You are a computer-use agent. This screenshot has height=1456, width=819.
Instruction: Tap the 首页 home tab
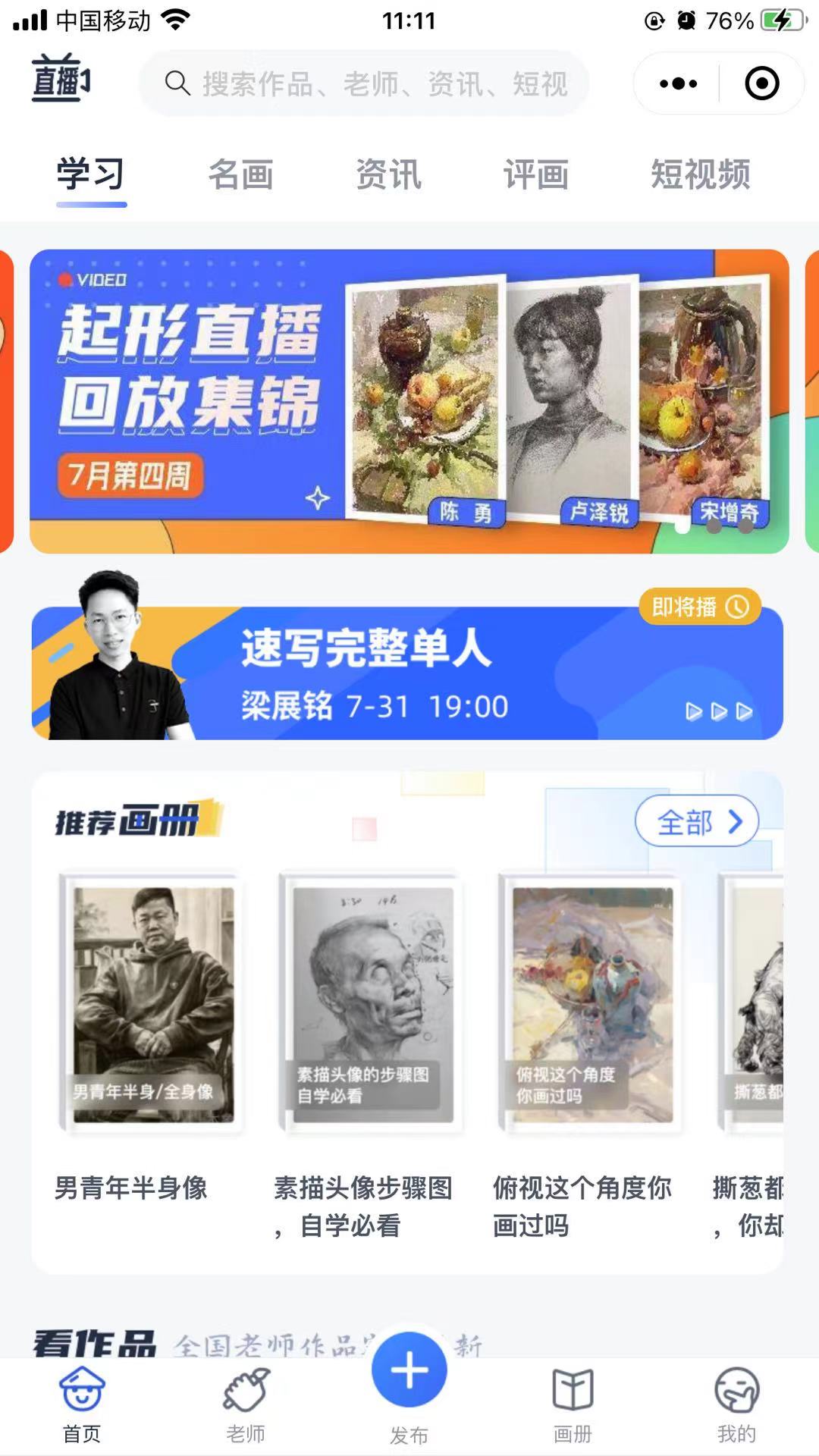click(x=82, y=1404)
